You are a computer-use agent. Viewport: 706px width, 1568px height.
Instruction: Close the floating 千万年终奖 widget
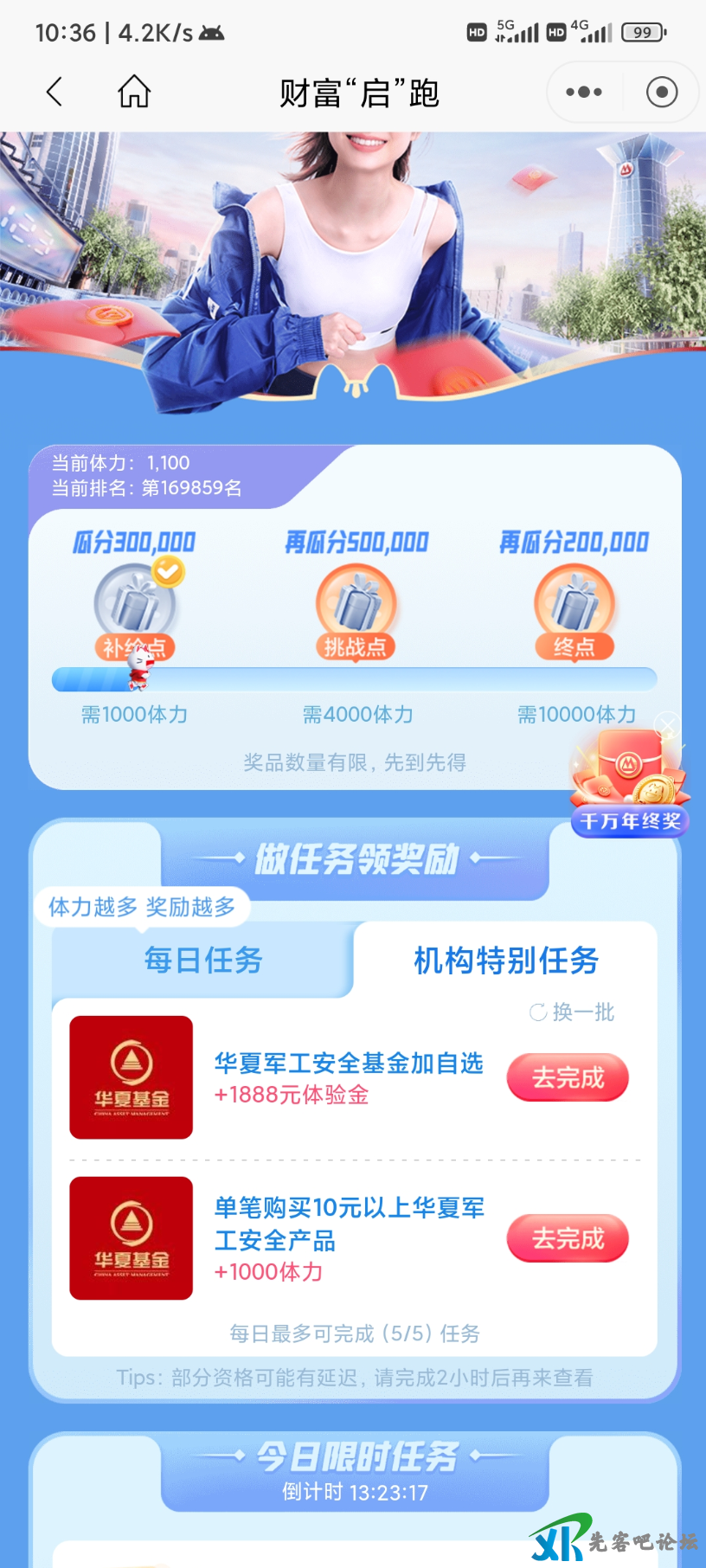pyautogui.click(x=666, y=723)
